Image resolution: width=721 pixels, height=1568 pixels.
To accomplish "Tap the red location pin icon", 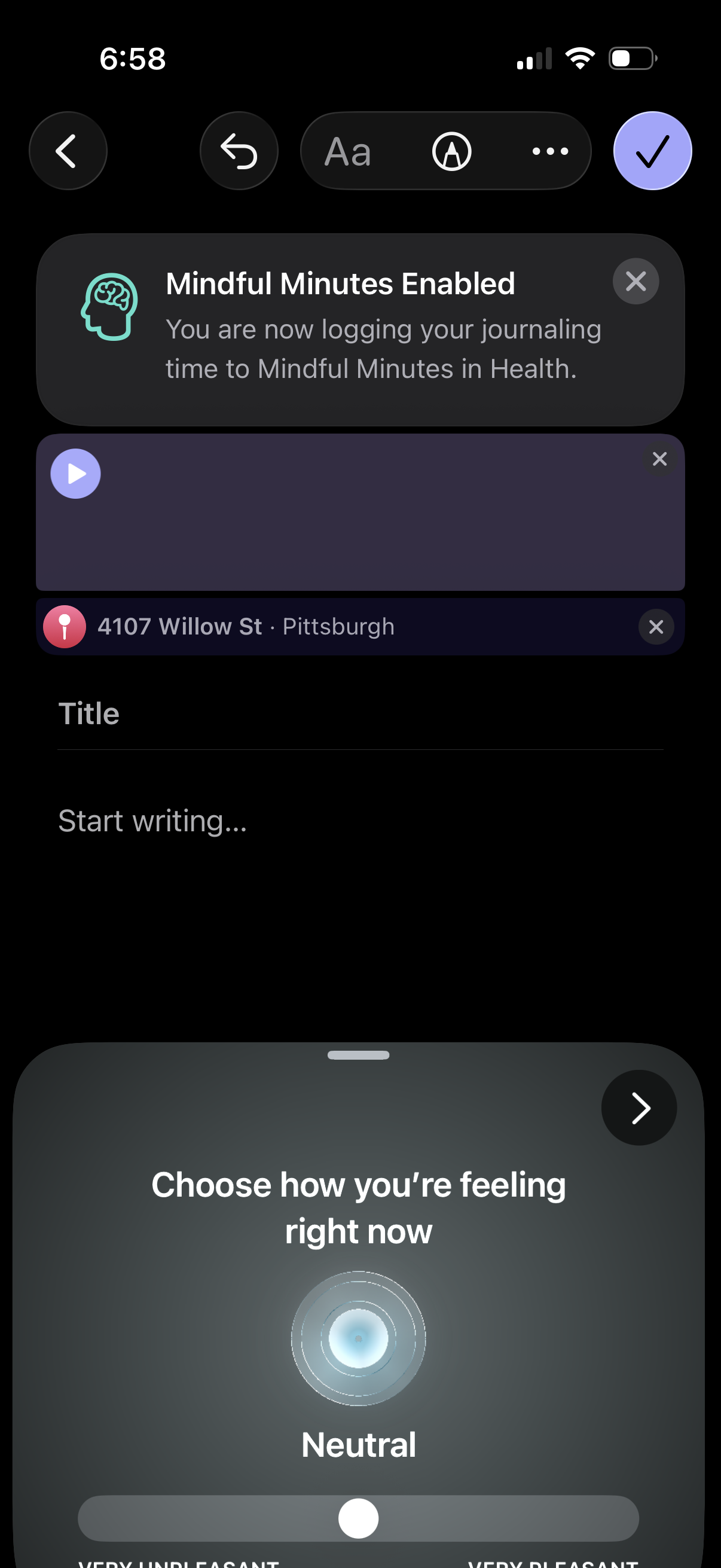I will (x=65, y=626).
